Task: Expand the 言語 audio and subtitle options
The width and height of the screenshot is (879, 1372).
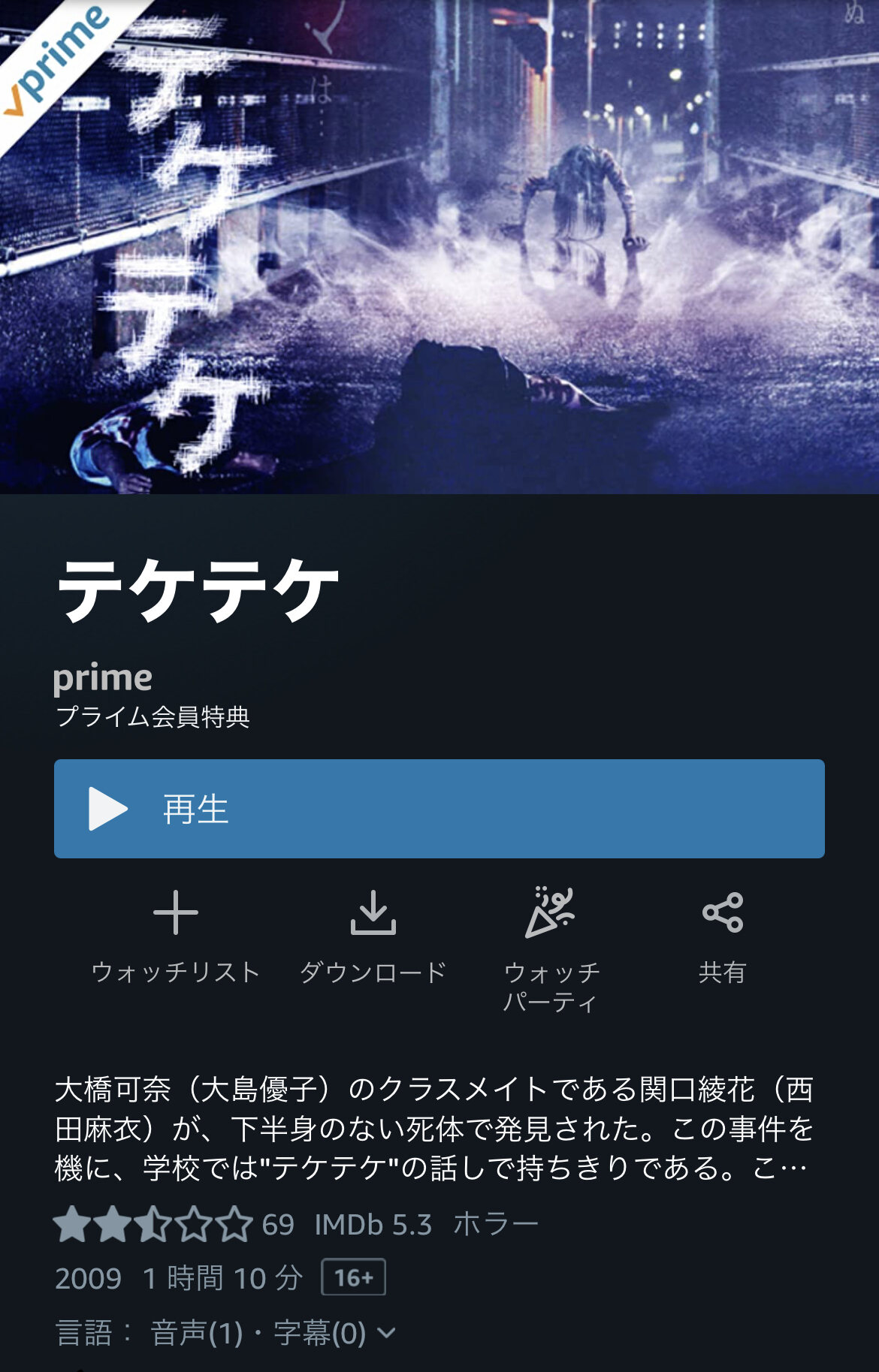Action: (x=225, y=1333)
